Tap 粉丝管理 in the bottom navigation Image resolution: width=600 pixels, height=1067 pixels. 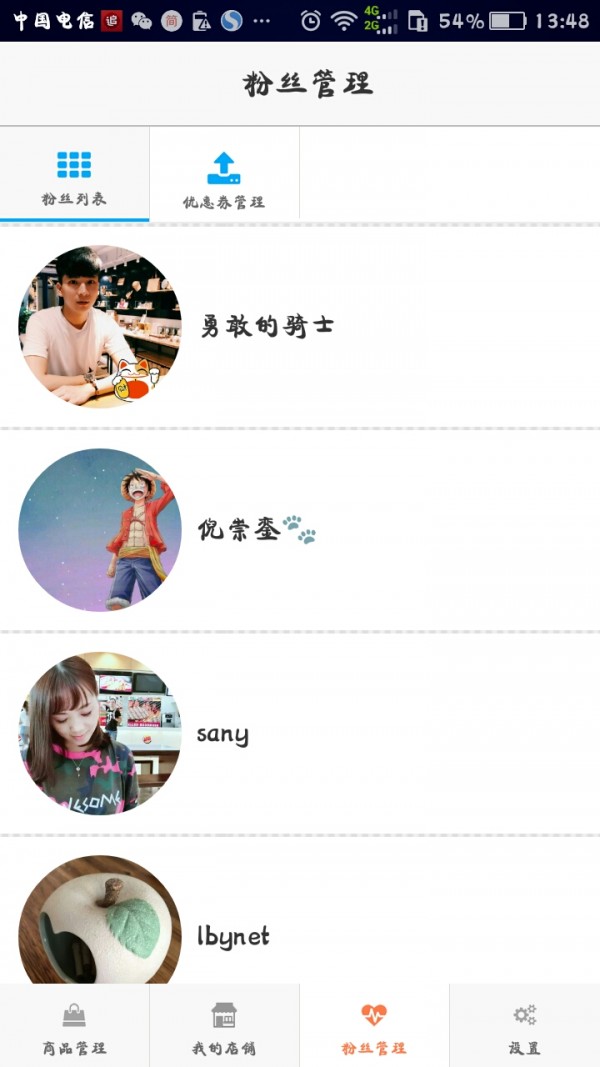[374, 1025]
